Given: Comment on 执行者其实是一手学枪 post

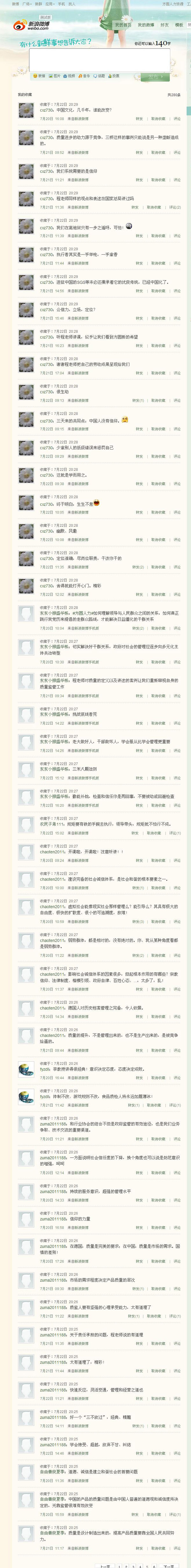Looking at the screenshot, I should [x=177, y=263].
